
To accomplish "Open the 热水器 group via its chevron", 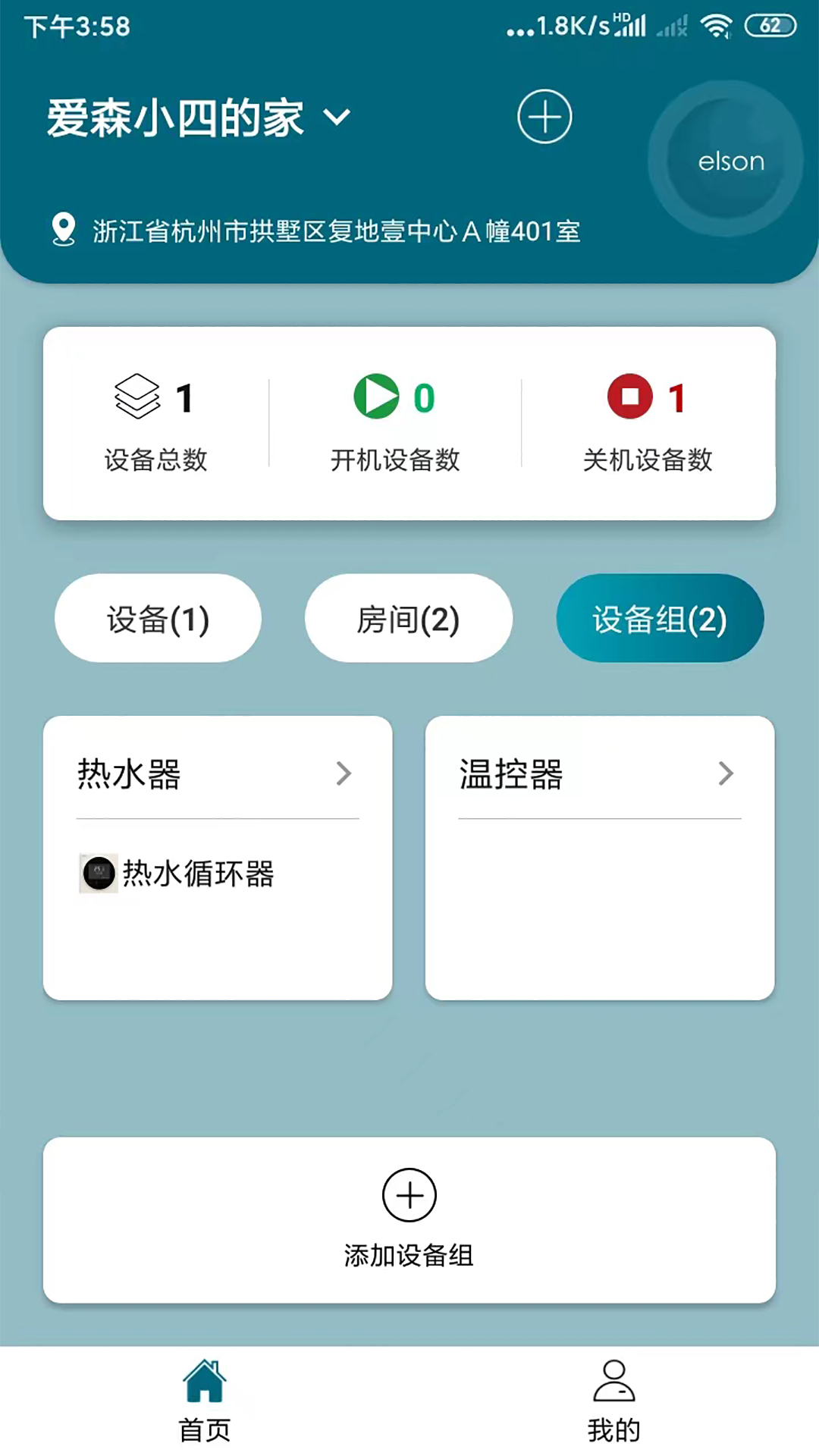I will pyautogui.click(x=344, y=774).
